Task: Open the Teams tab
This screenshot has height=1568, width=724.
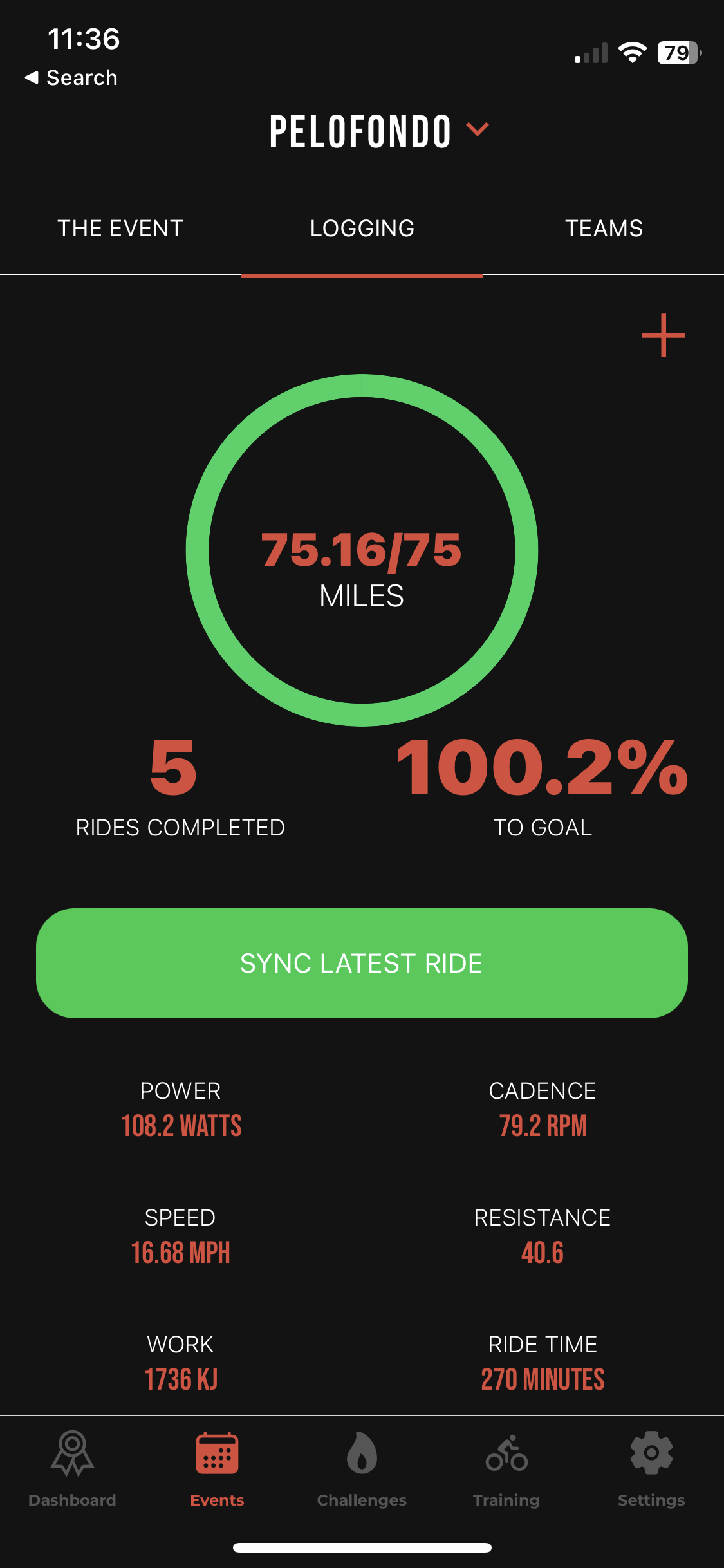Action: tap(604, 229)
